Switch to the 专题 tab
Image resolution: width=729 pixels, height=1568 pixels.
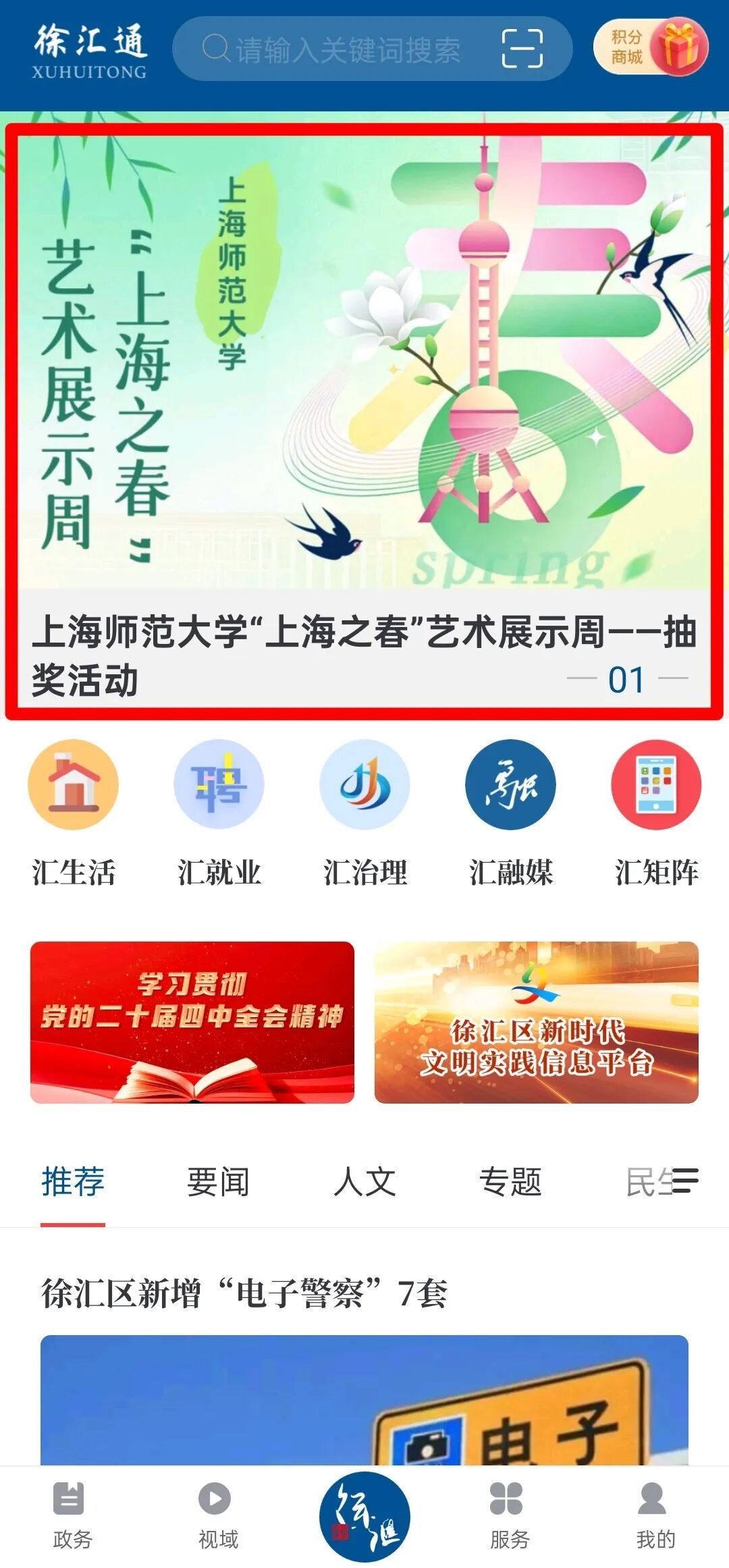510,1182
